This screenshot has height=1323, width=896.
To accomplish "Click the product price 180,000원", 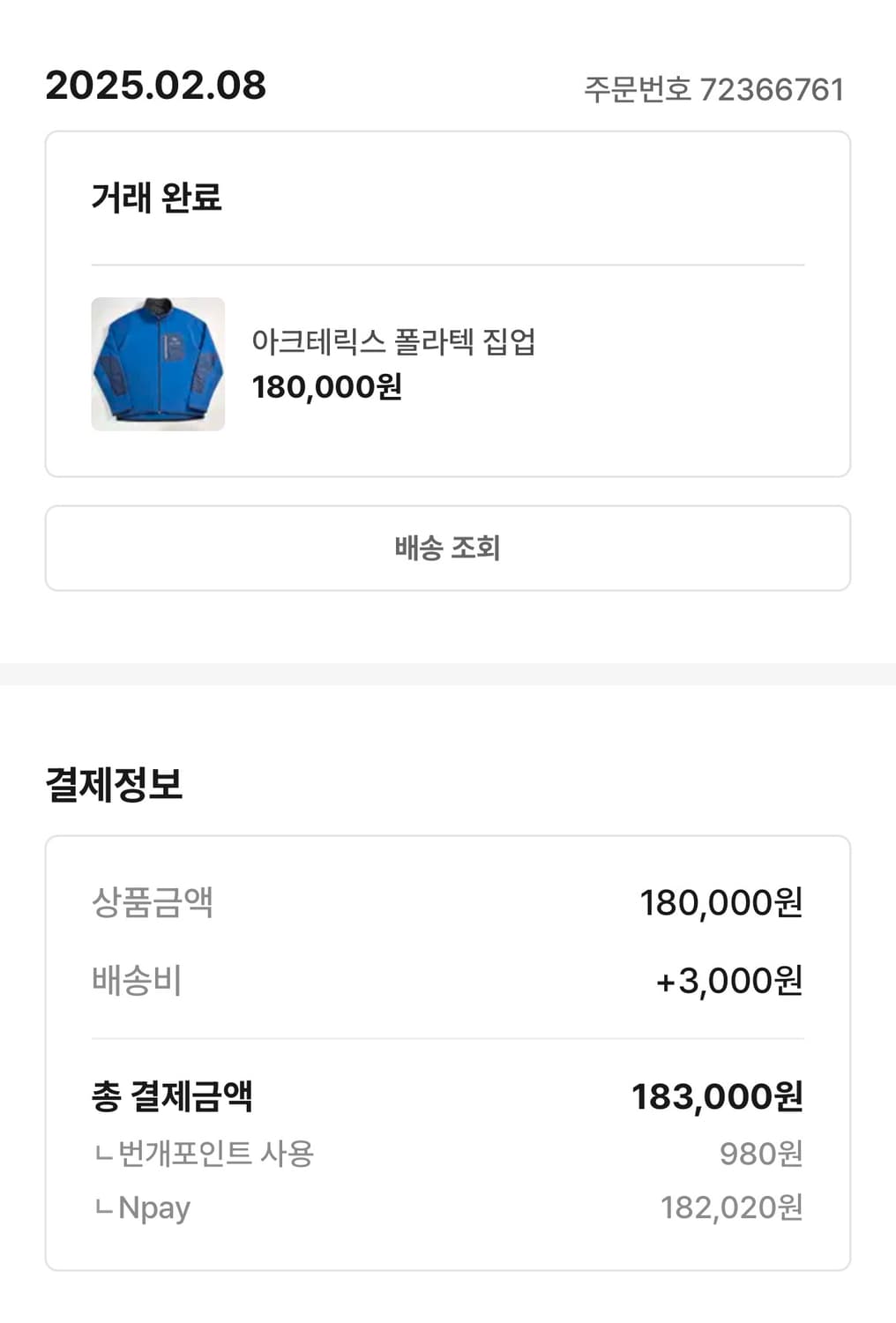I will coord(326,385).
